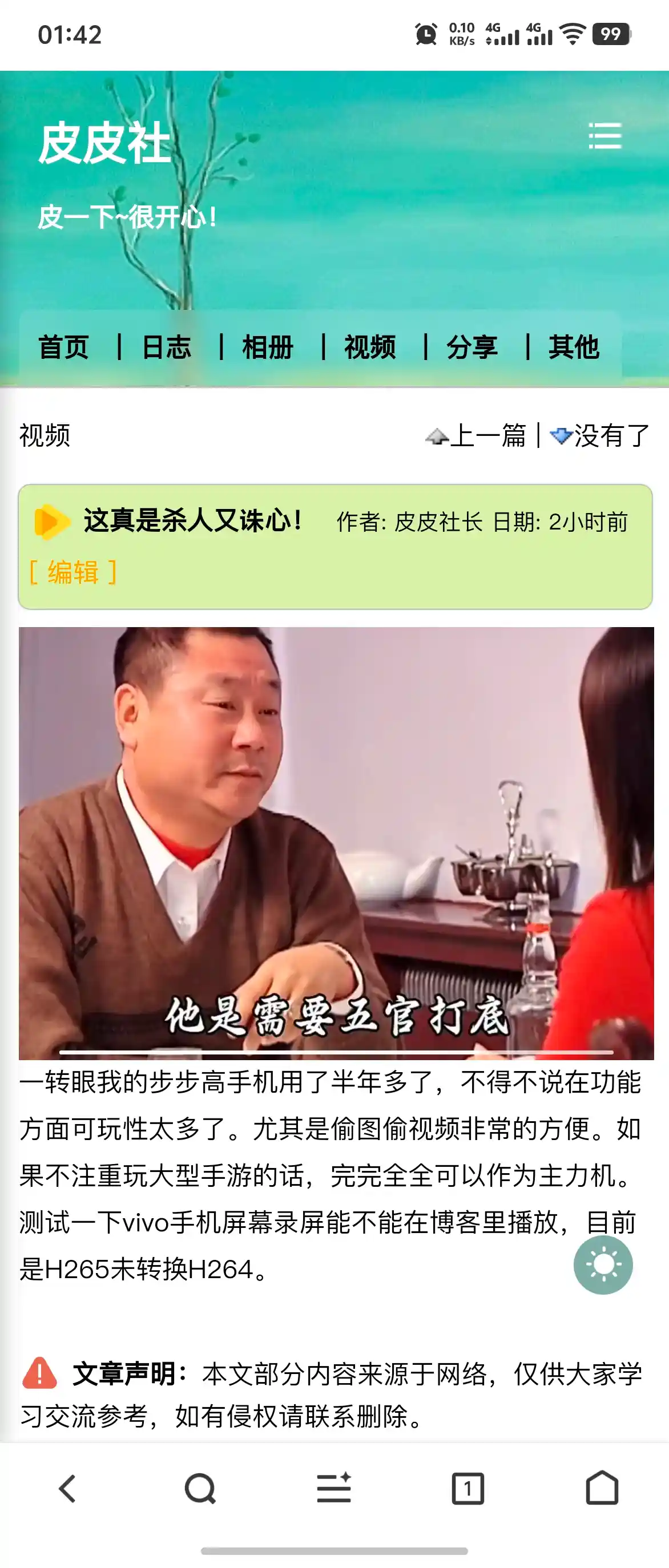Open the 视频 breadcrumb category link
669x1568 pixels.
[45, 436]
